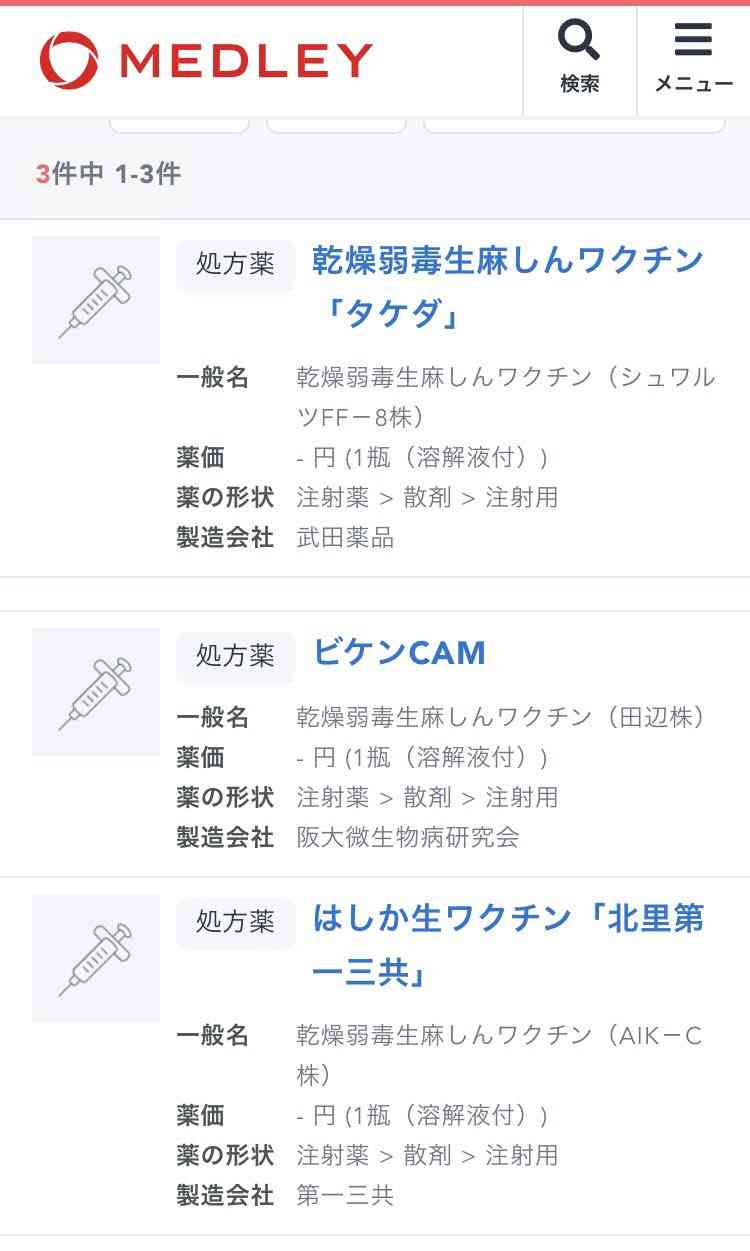
Task: Open the ビケンCAM drug page
Action: [x=399, y=653]
